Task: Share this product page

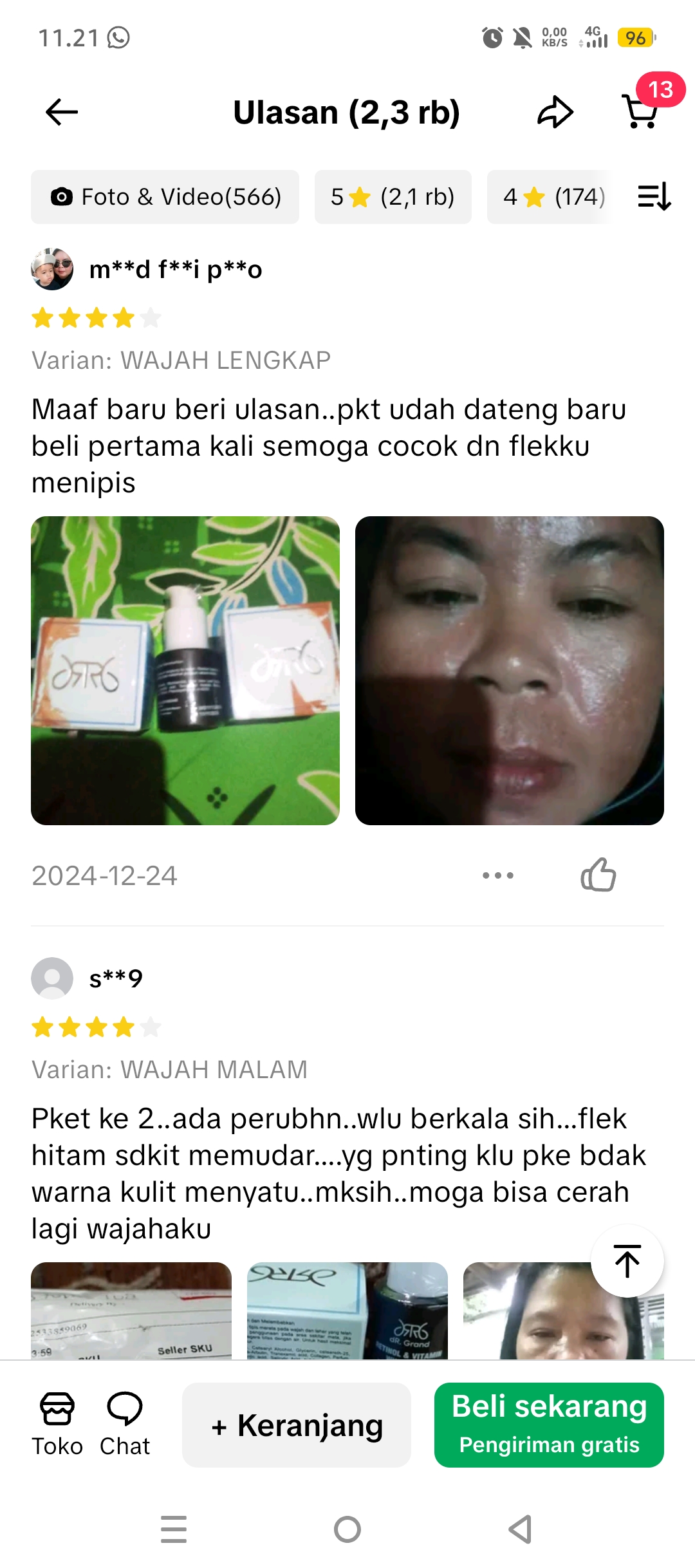Action: (556, 111)
